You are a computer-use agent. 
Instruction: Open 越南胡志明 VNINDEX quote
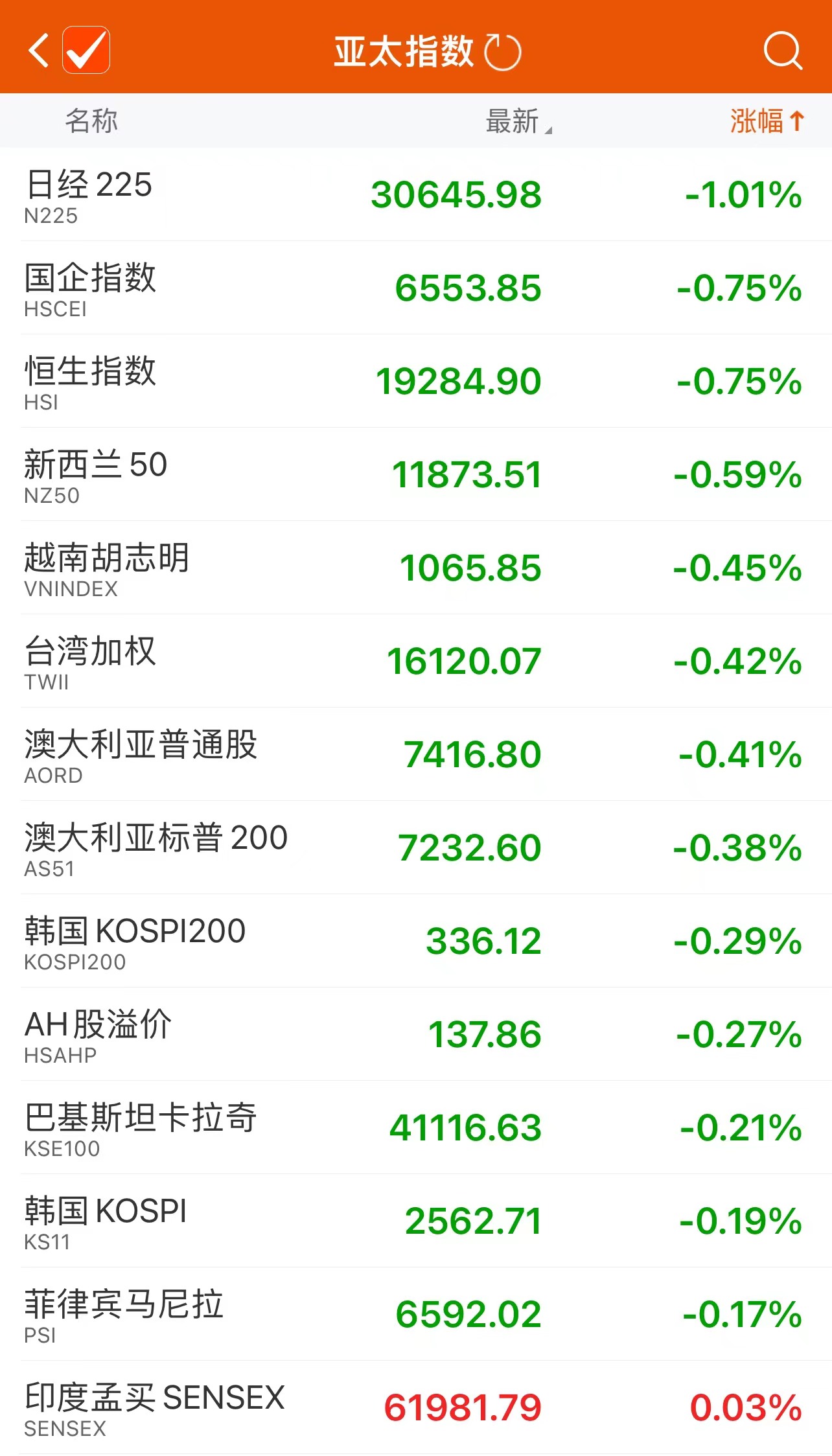coord(415,568)
